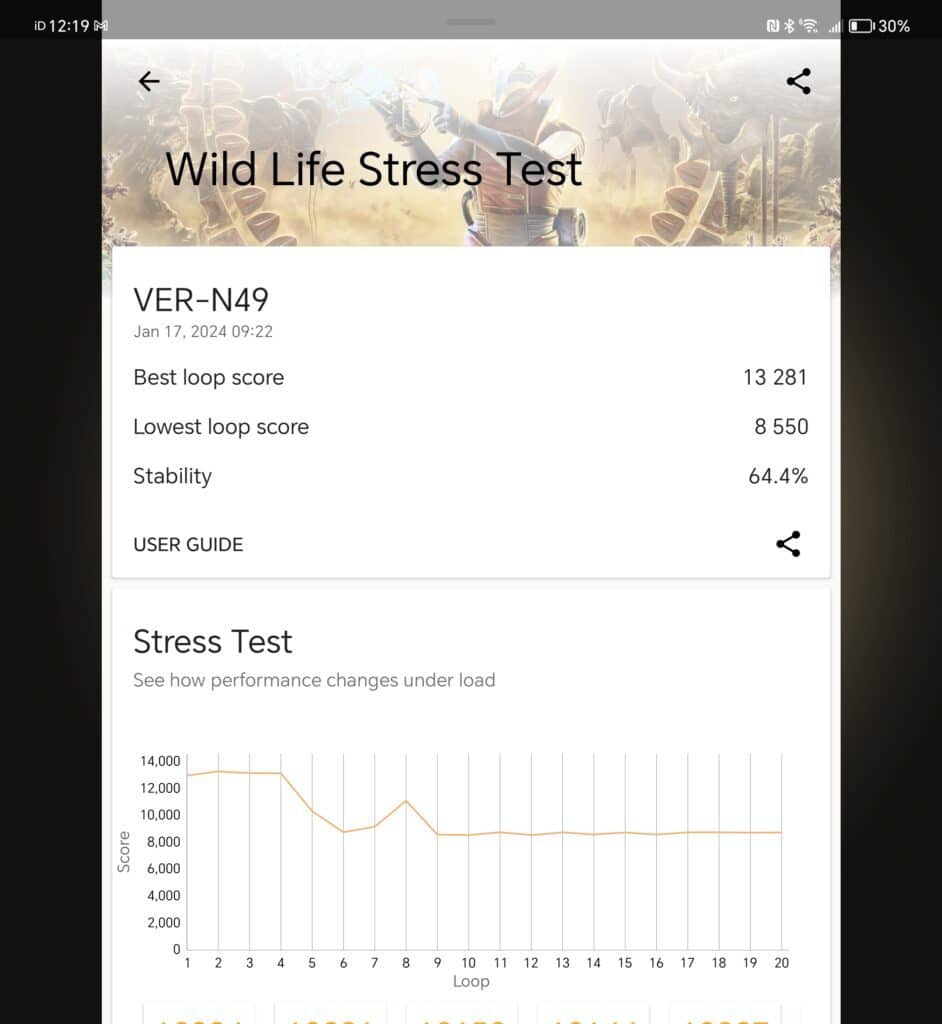The image size is (942, 1024).
Task: Open the USER GUIDE
Action: tap(188, 544)
